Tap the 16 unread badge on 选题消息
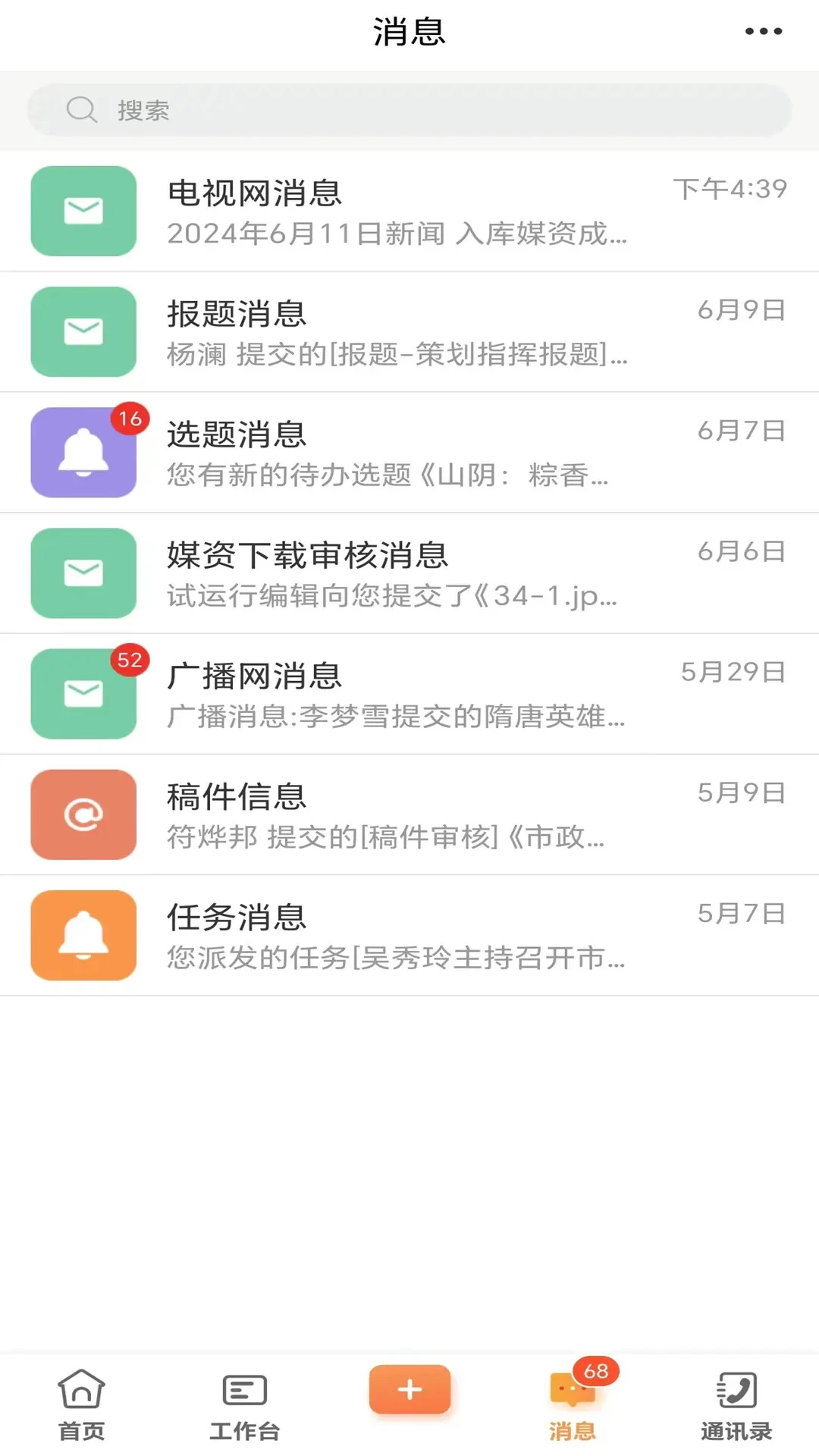The width and height of the screenshot is (819, 1456). (129, 419)
